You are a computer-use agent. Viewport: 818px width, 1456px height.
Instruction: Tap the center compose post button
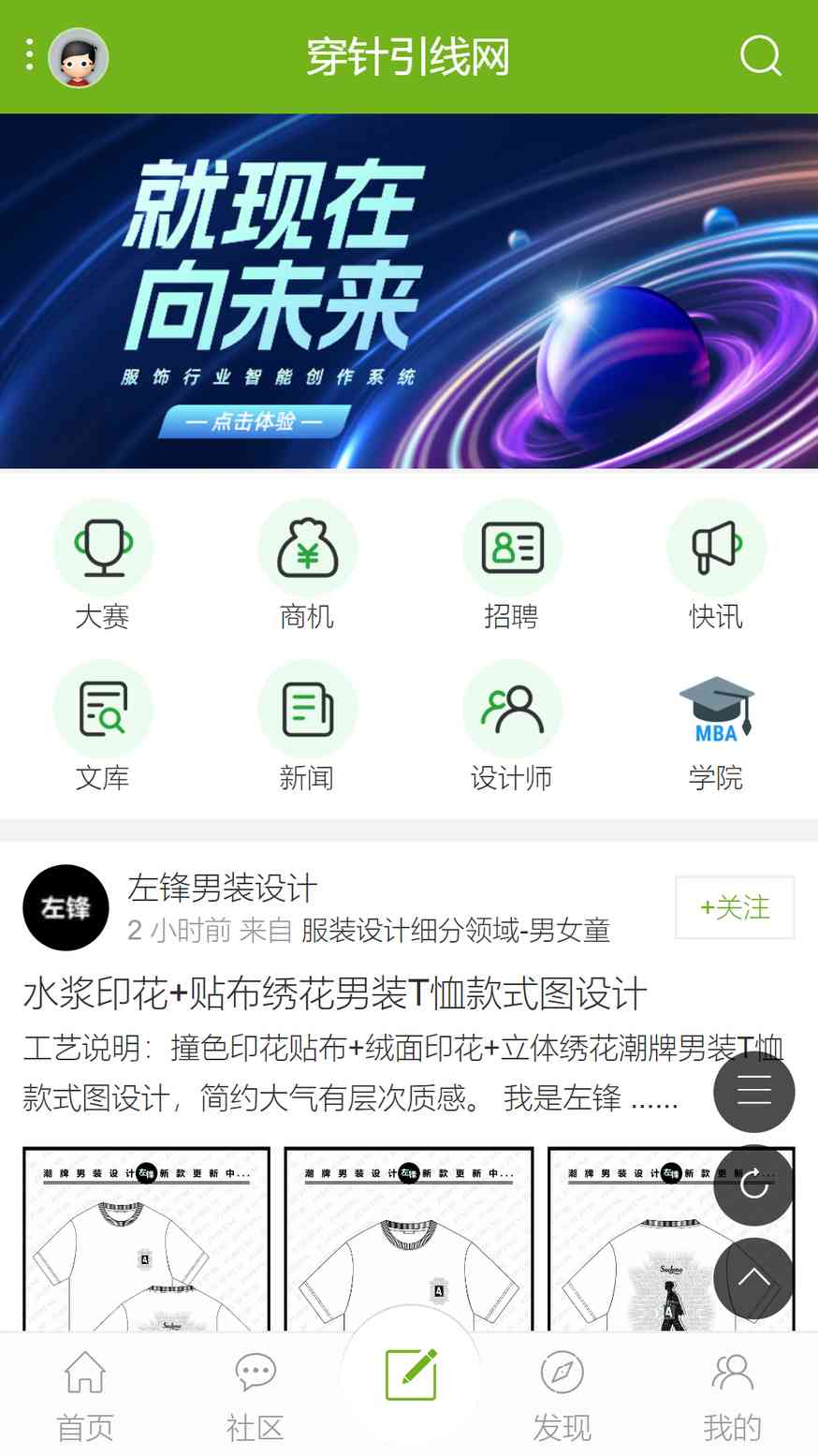point(411,1375)
